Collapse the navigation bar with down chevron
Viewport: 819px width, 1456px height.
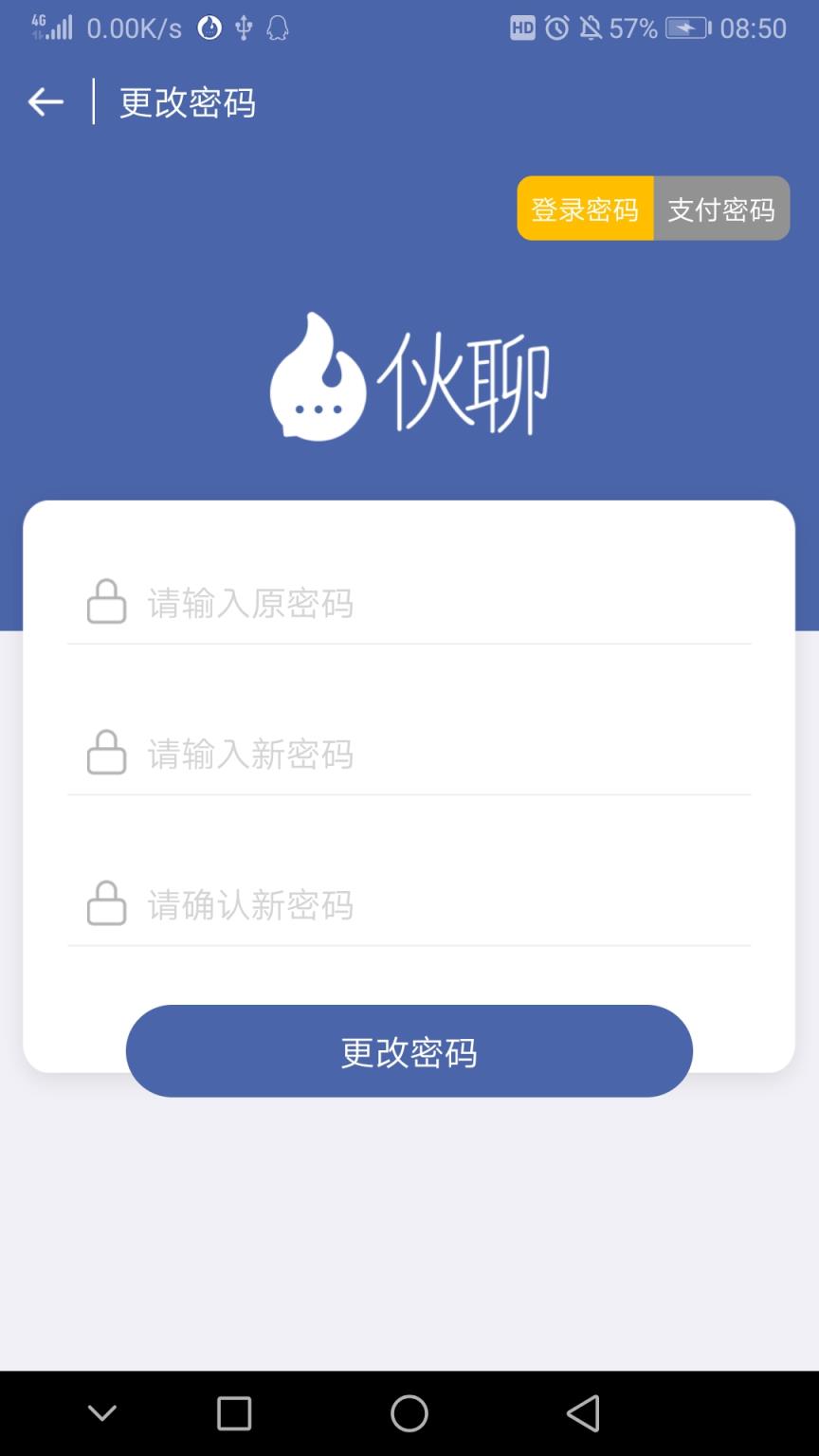101,1411
